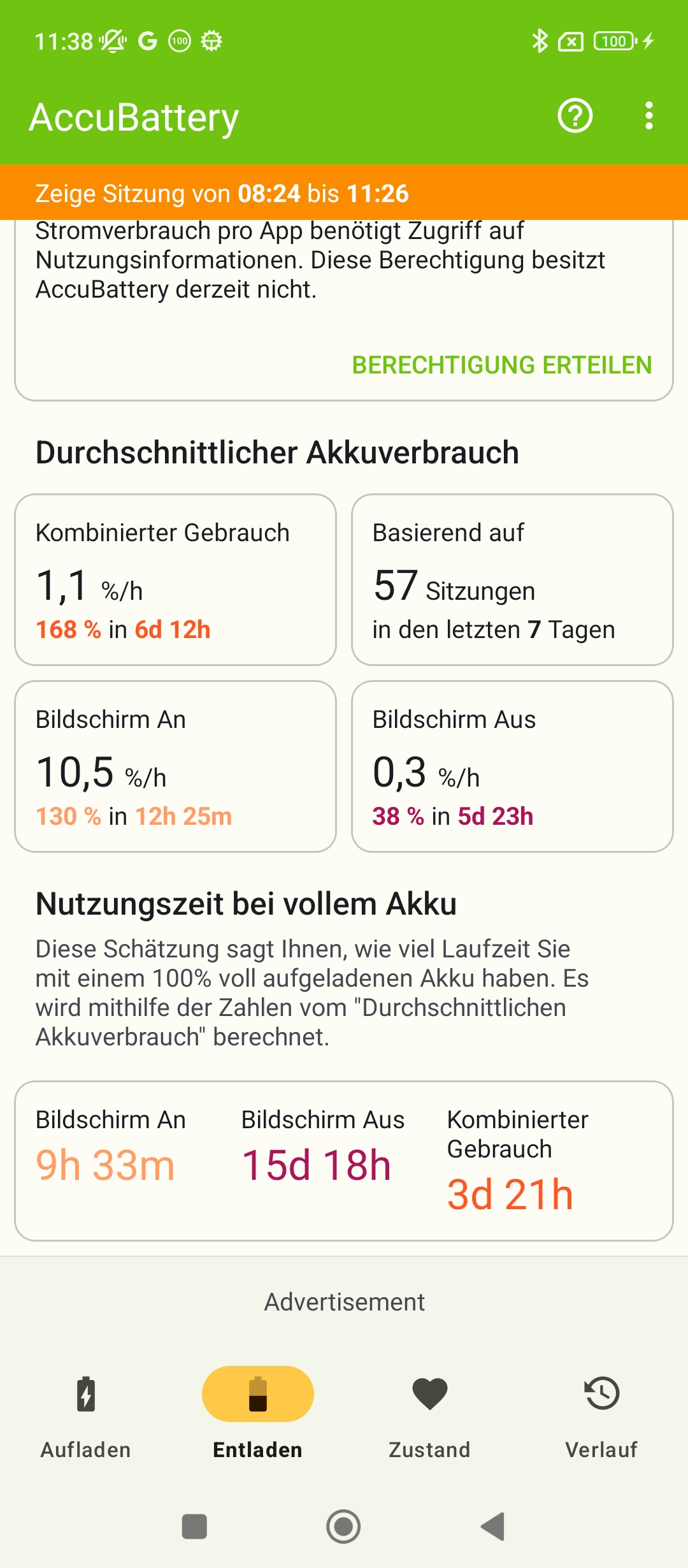Open the three-dot overflow menu
Viewport: 688px width, 1568px height.
(649, 116)
